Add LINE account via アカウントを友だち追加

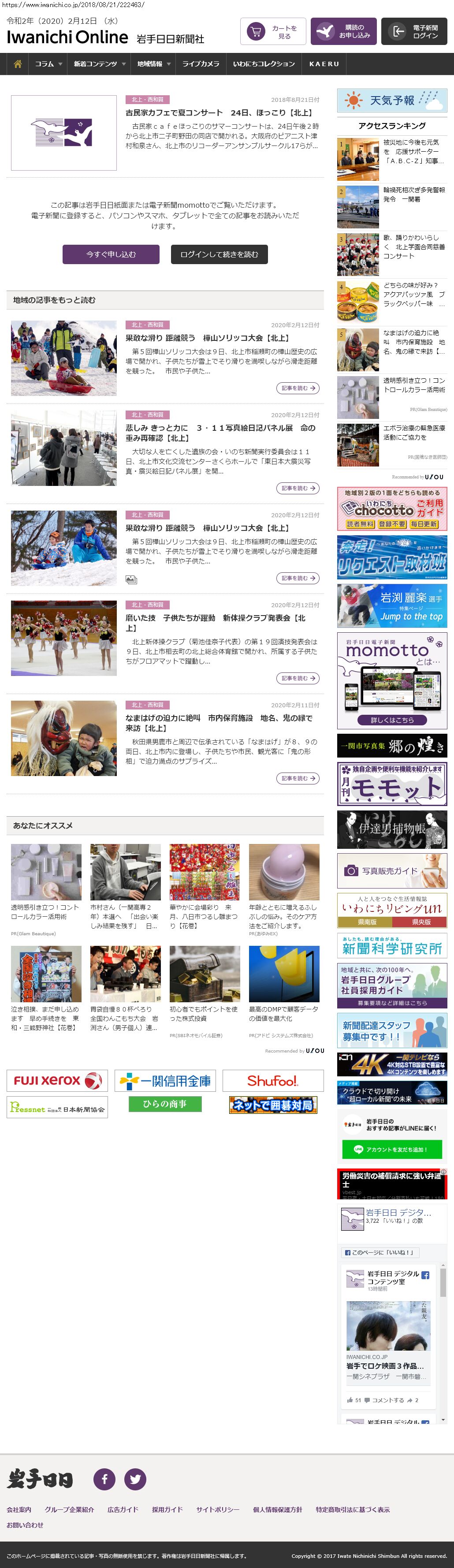click(x=392, y=1149)
